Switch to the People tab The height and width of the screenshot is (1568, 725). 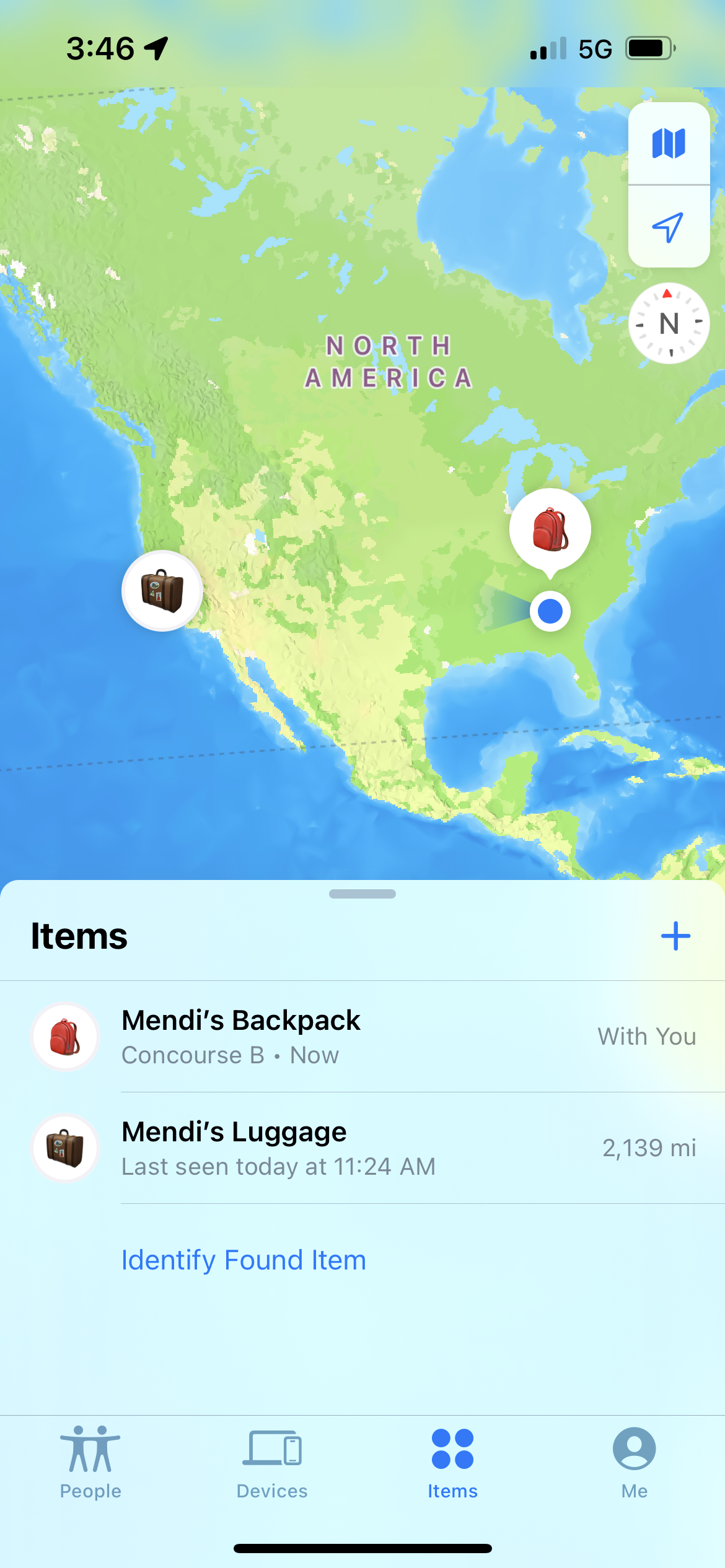(90, 1463)
